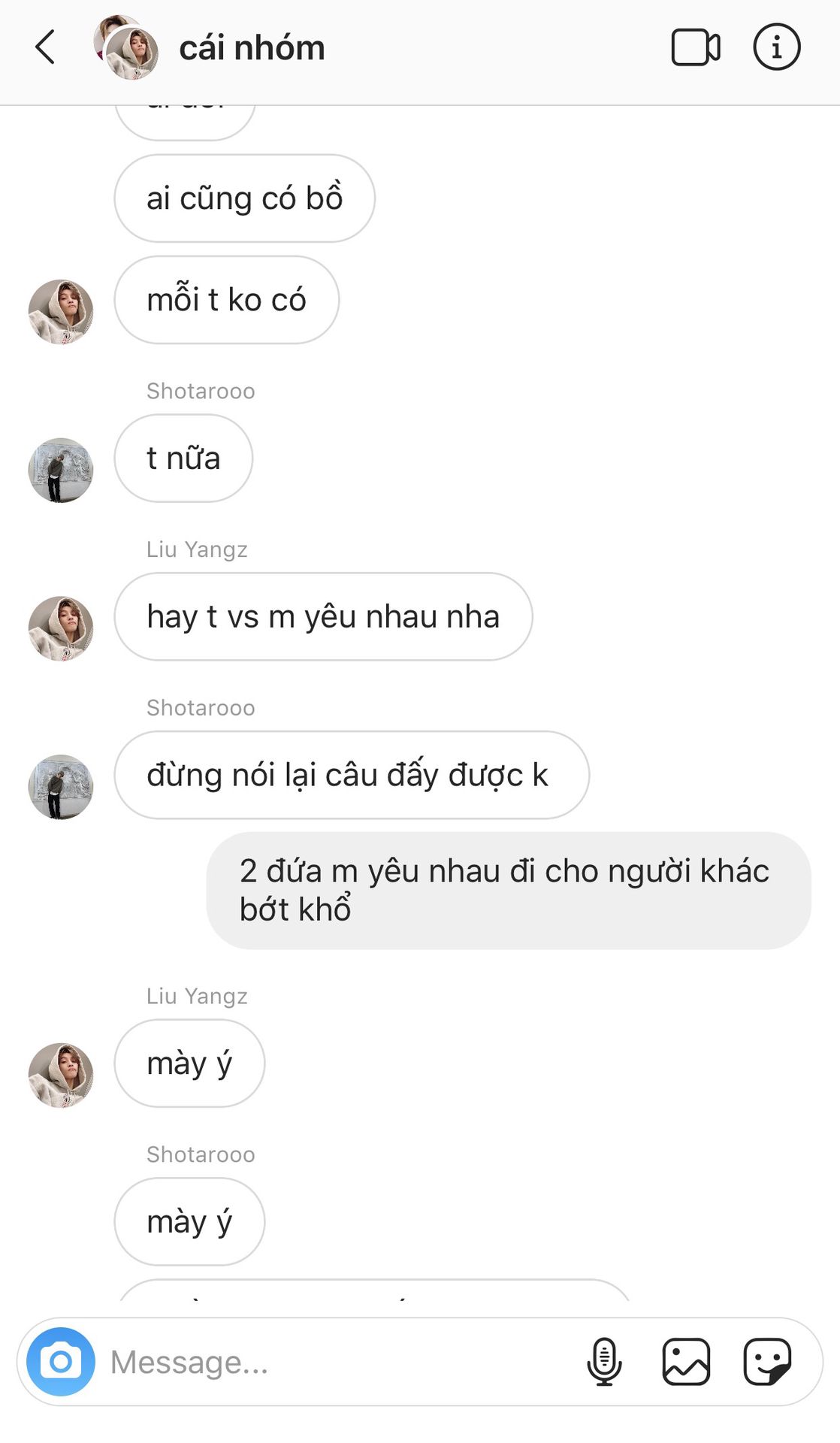This screenshot has height=1443, width=840.
Task: Attach a photo from the gallery
Action: coord(686,1361)
